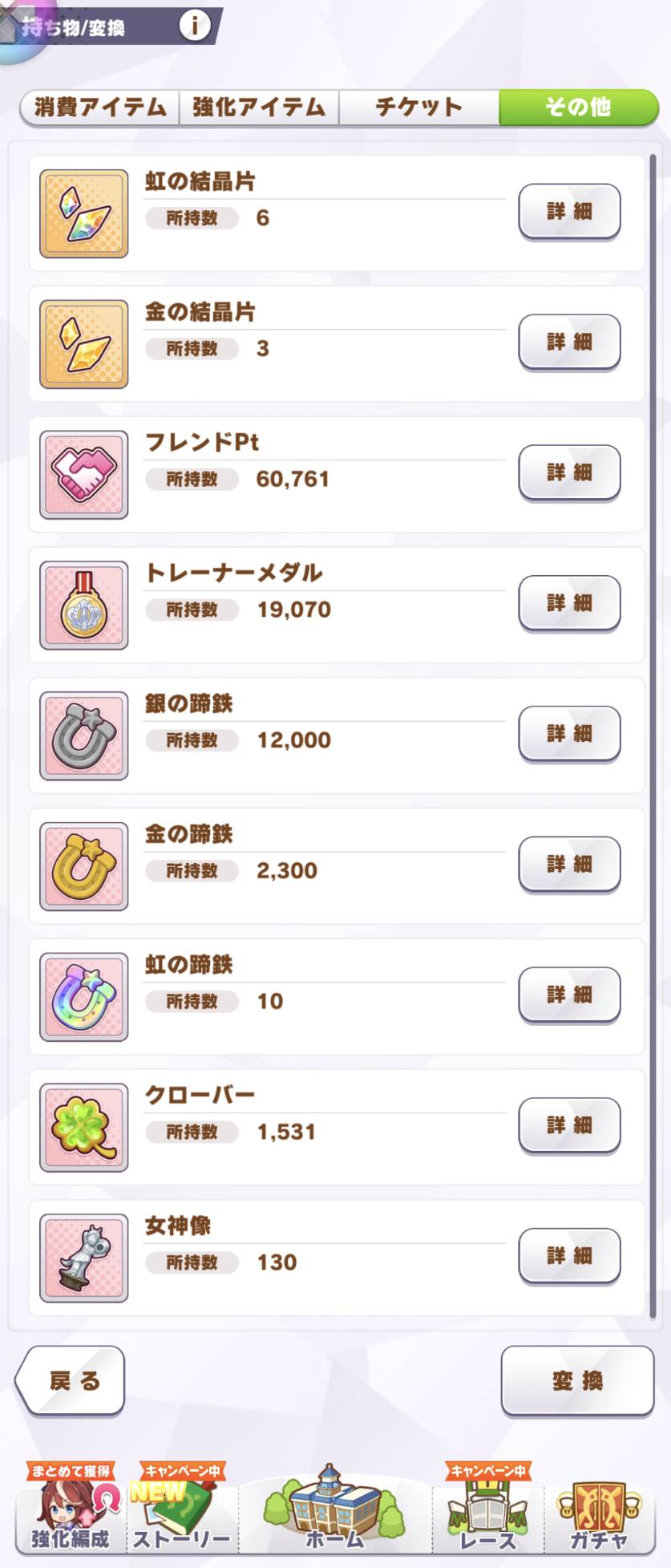Open 詳細 for トレーナーメダル
671x1568 pixels.
tap(569, 603)
